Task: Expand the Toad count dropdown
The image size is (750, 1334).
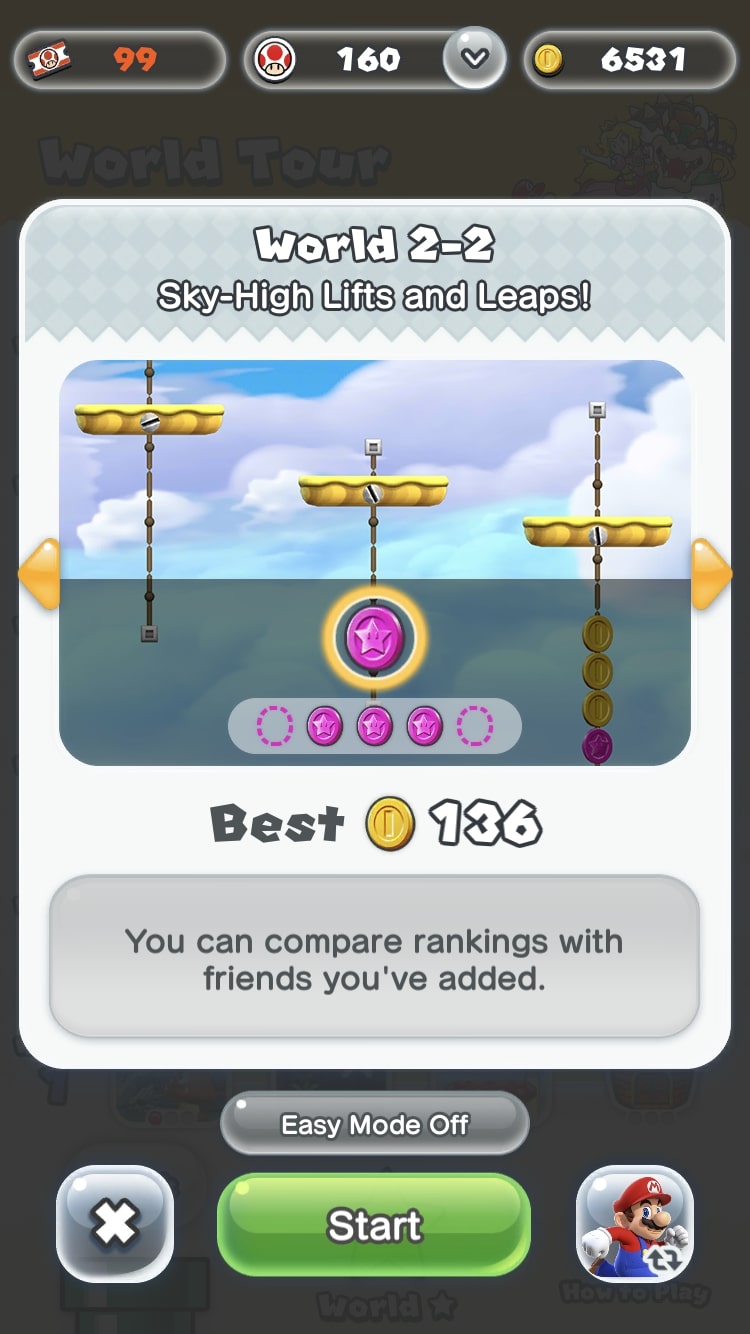Action: (x=475, y=58)
